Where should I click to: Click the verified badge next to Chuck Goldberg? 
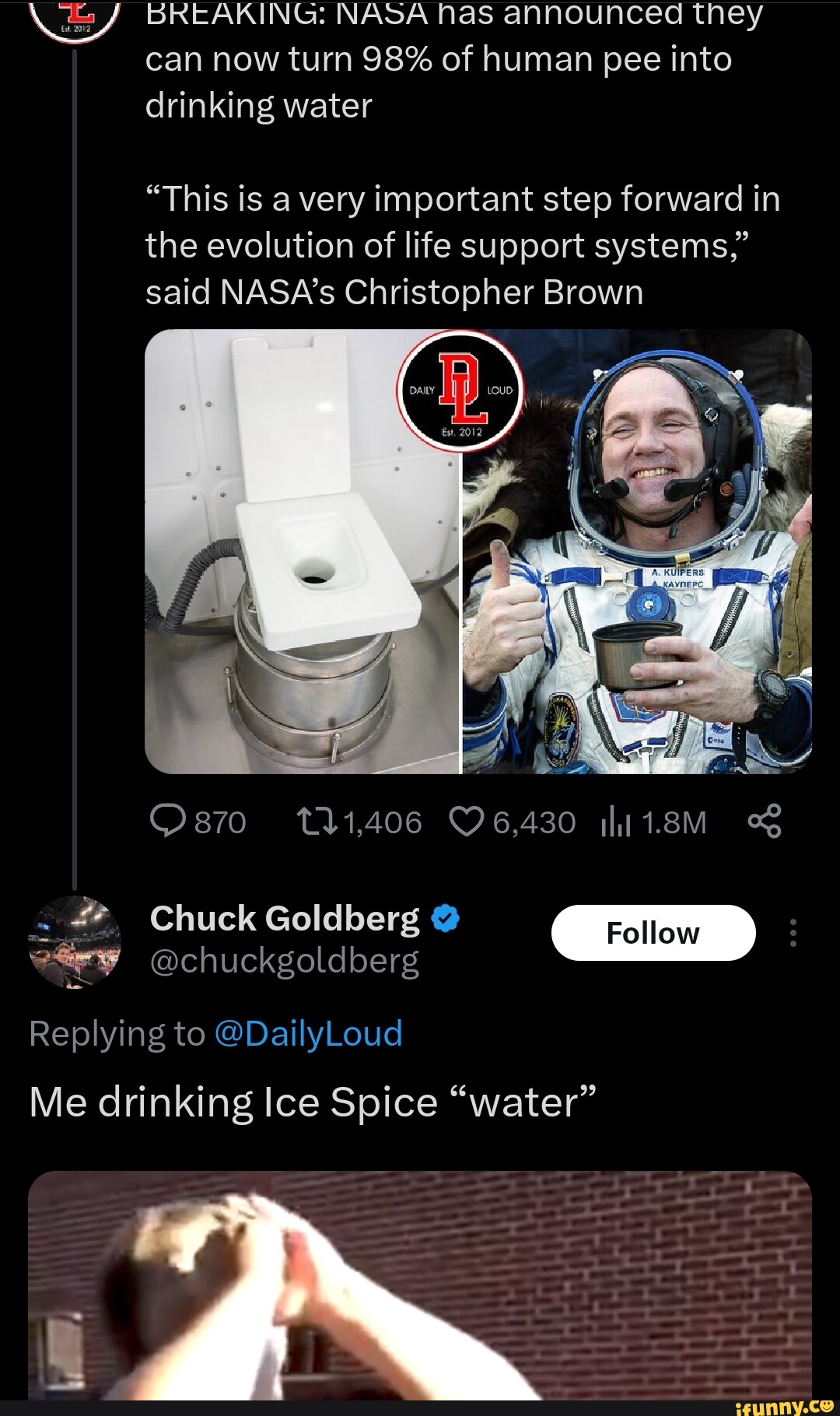(445, 918)
